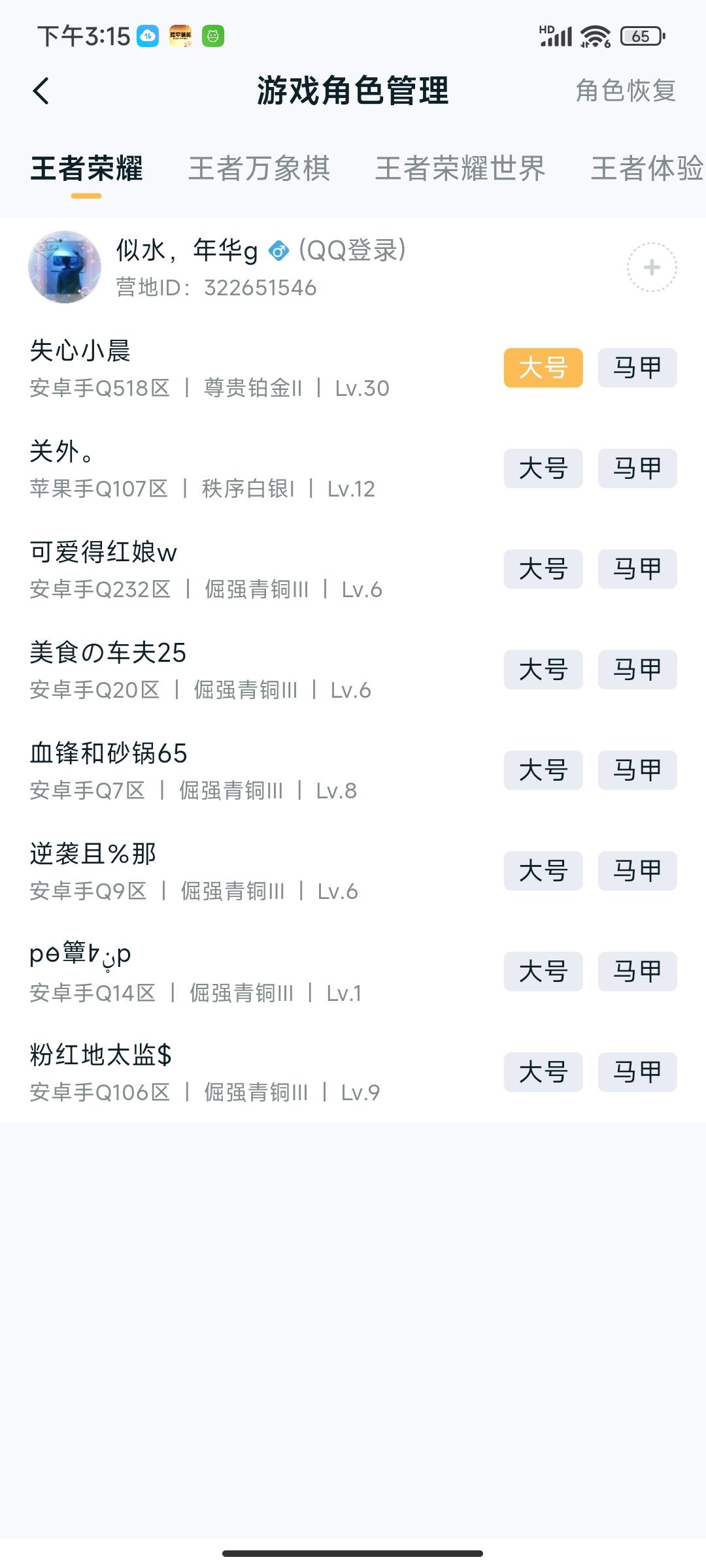Viewport: 706px width, 1568px height.
Task: Open 角色恢复 at top right
Action: pos(624,92)
